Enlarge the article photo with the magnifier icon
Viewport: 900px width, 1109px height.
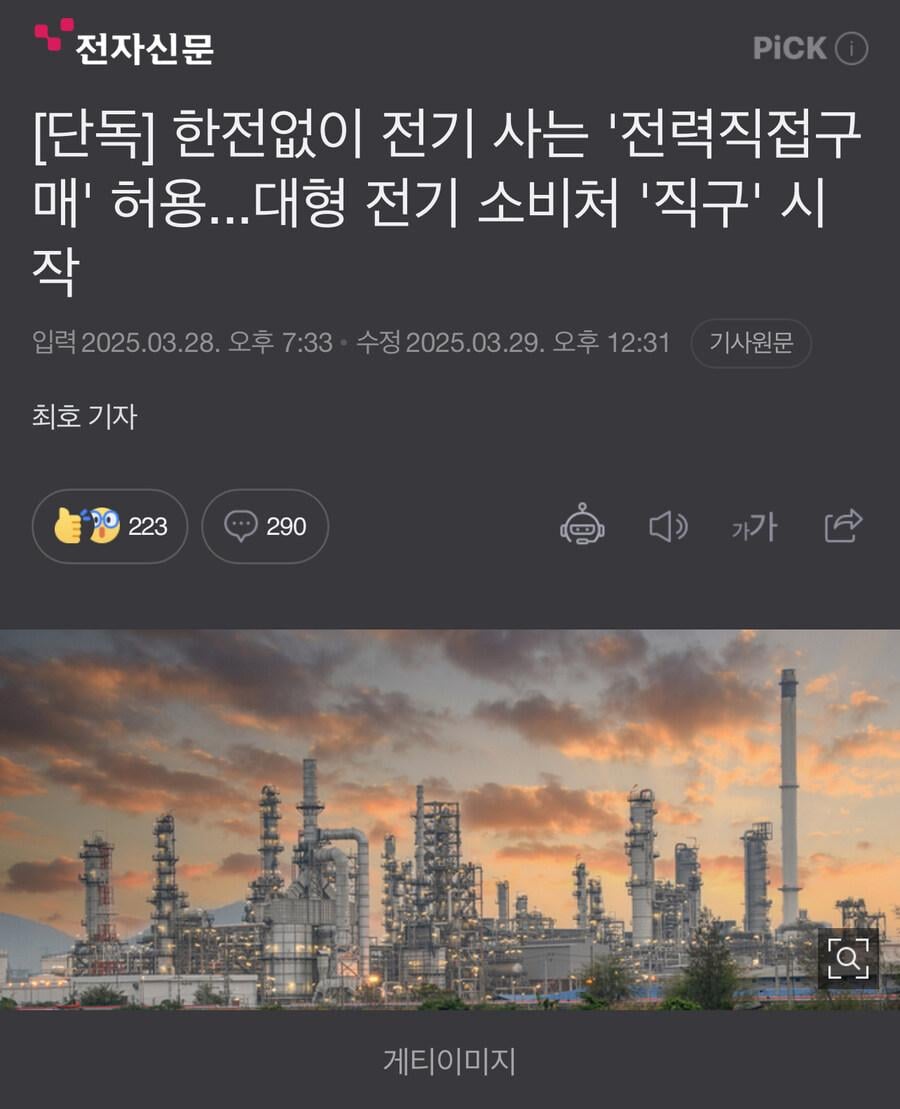click(848, 959)
